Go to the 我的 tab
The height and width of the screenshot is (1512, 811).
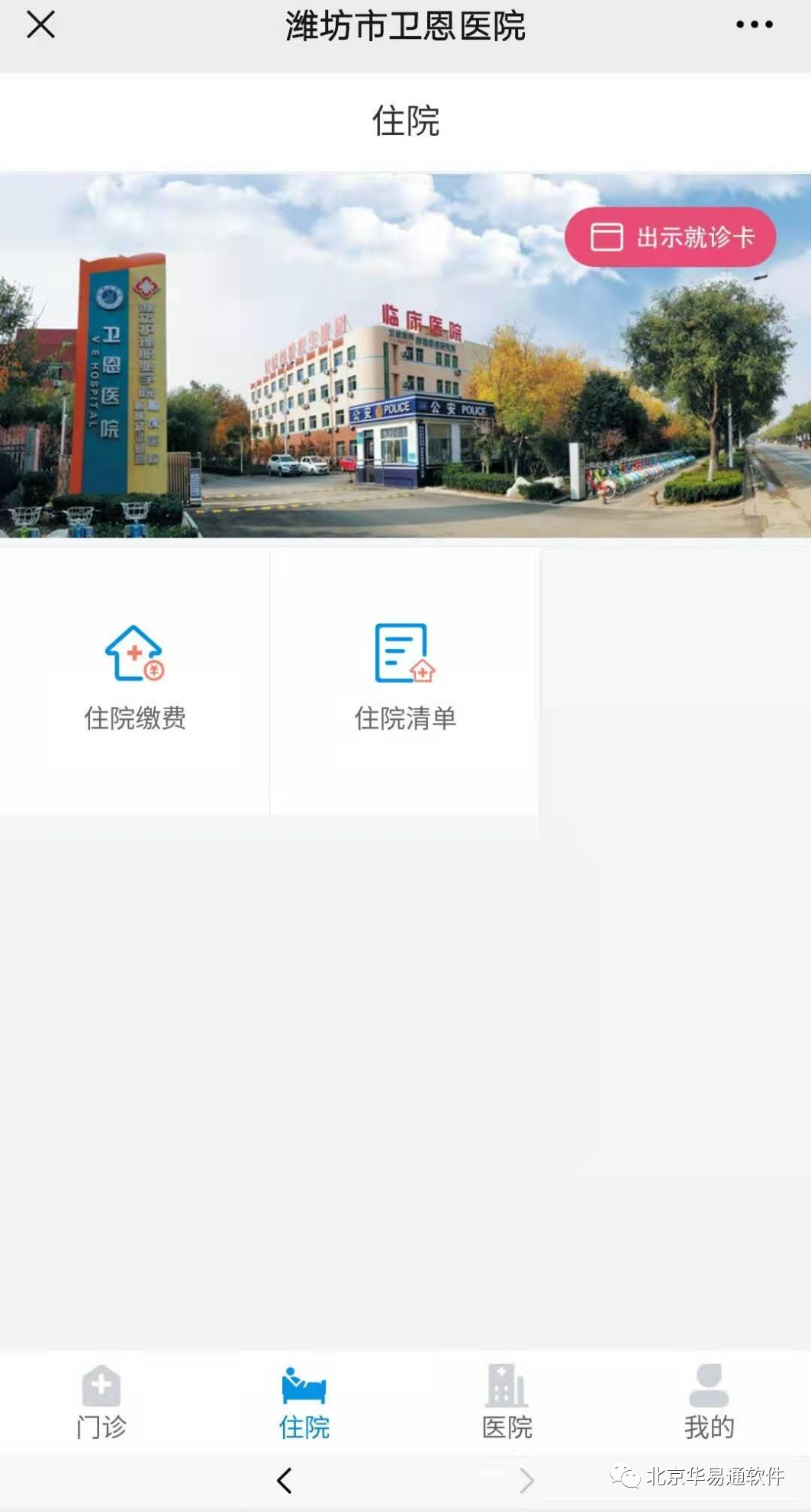[709, 1401]
